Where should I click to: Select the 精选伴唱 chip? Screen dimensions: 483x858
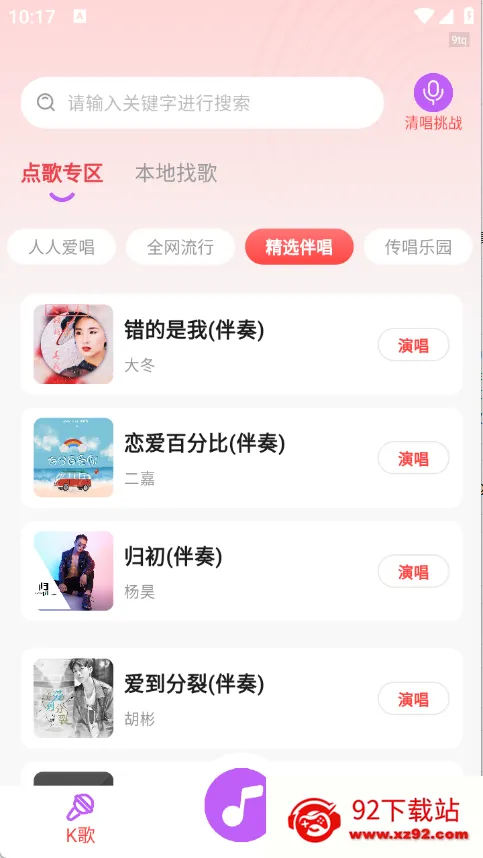pyautogui.click(x=299, y=247)
